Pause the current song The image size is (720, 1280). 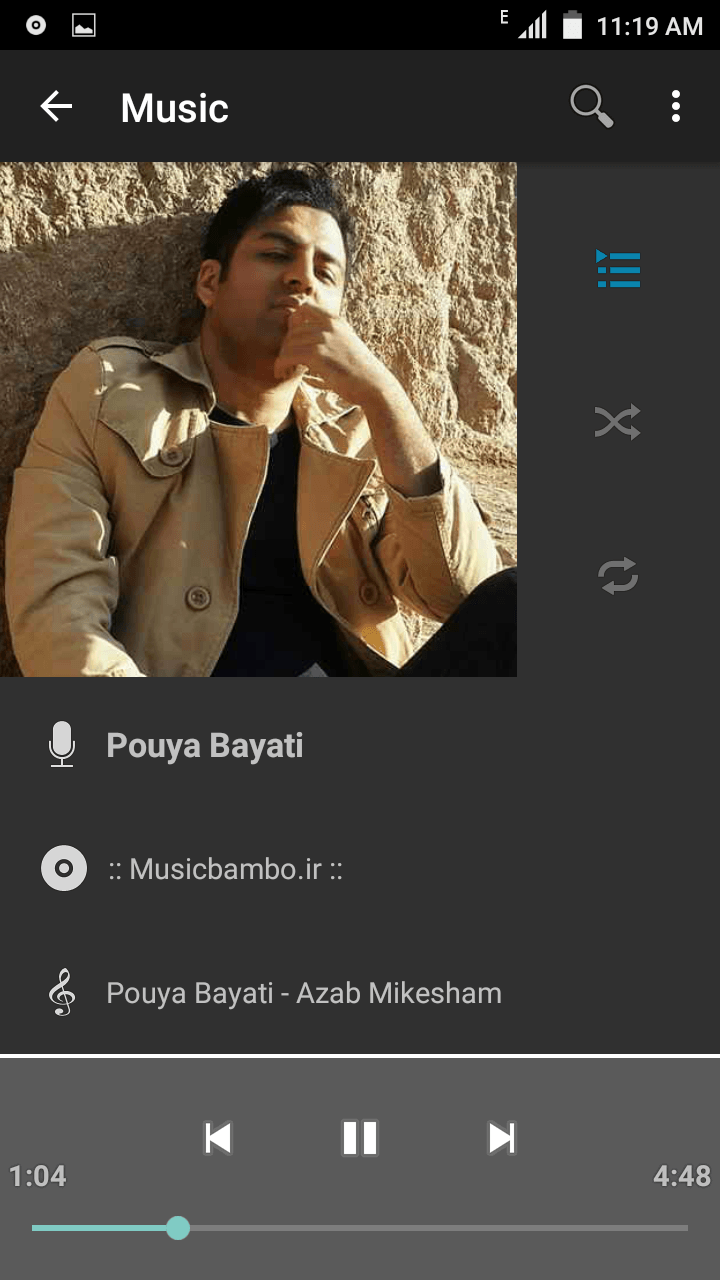coord(360,1138)
